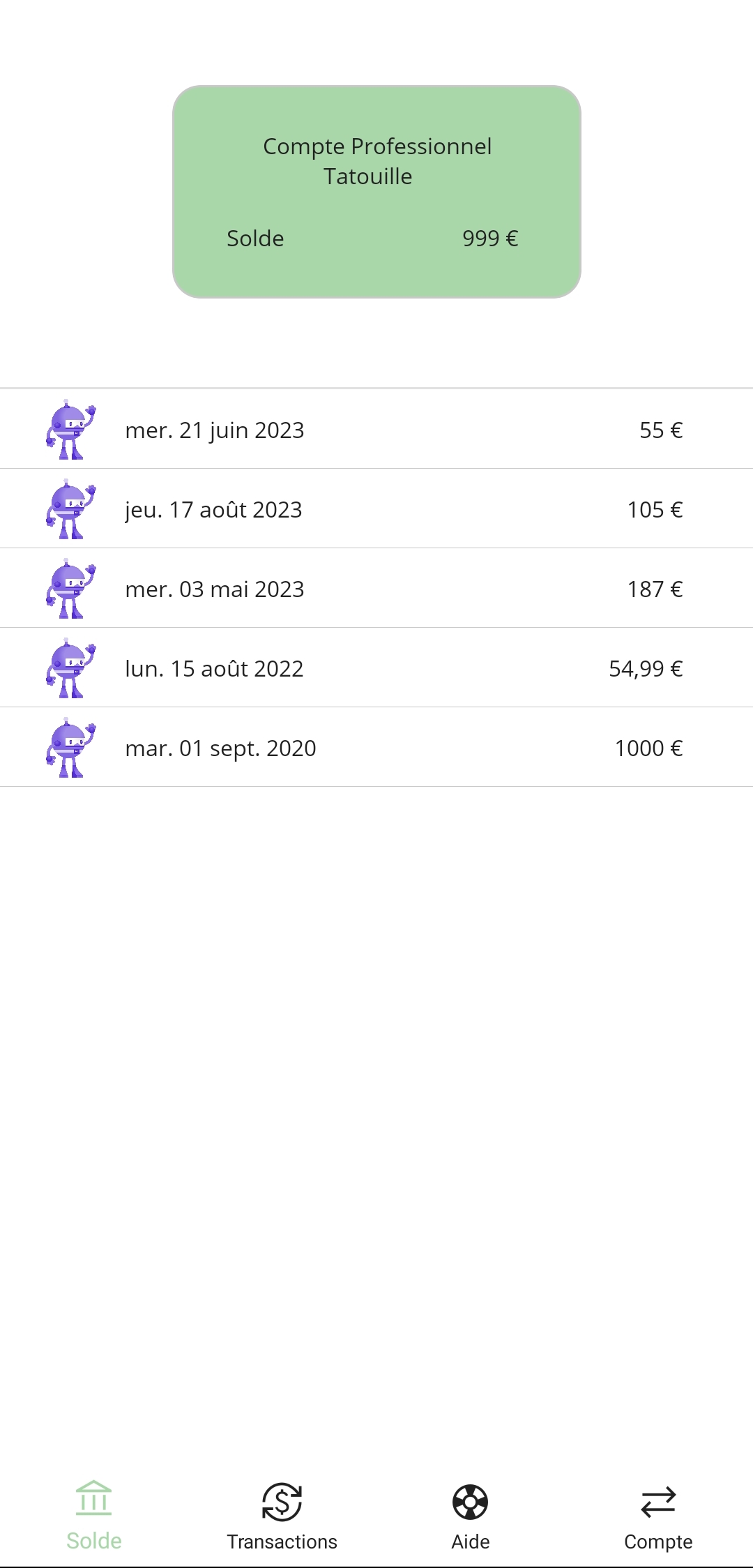This screenshot has width=753, height=1568.
Task: Open the Compte Professionnel Tatouille card
Action: click(x=376, y=192)
